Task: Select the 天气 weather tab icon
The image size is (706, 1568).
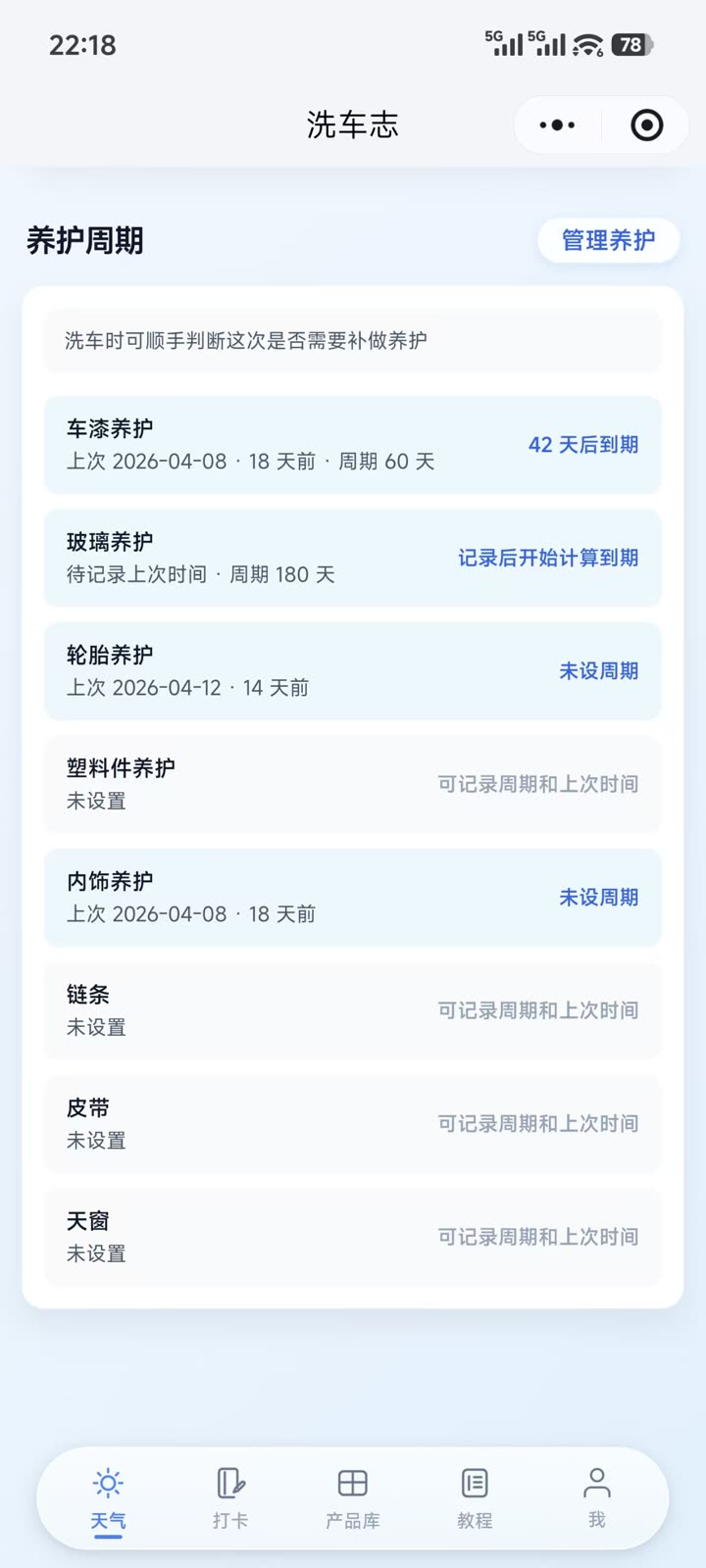Action: 108,1484
